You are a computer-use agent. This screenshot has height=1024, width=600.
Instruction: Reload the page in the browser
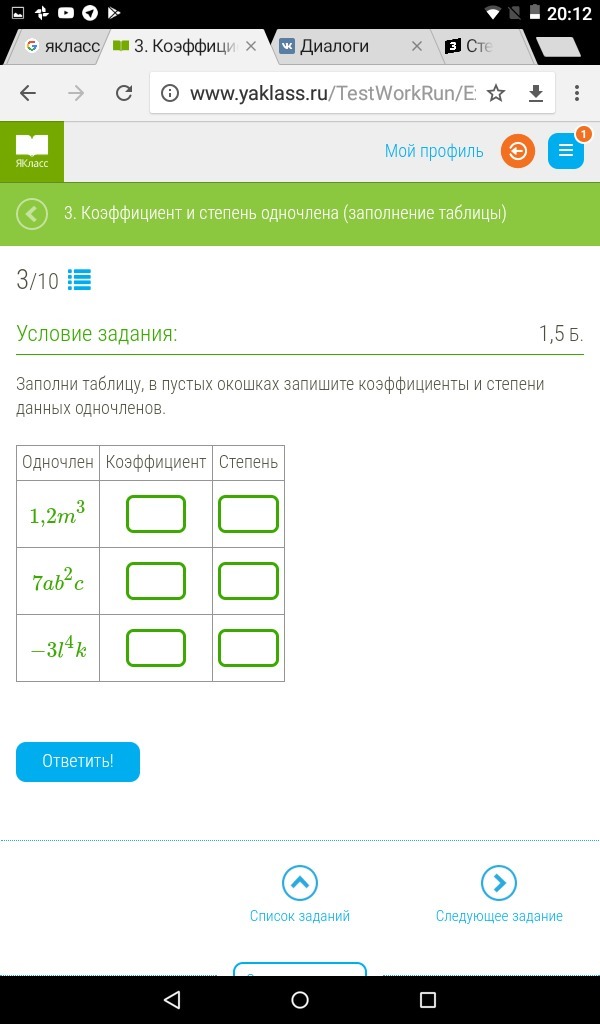(x=124, y=93)
